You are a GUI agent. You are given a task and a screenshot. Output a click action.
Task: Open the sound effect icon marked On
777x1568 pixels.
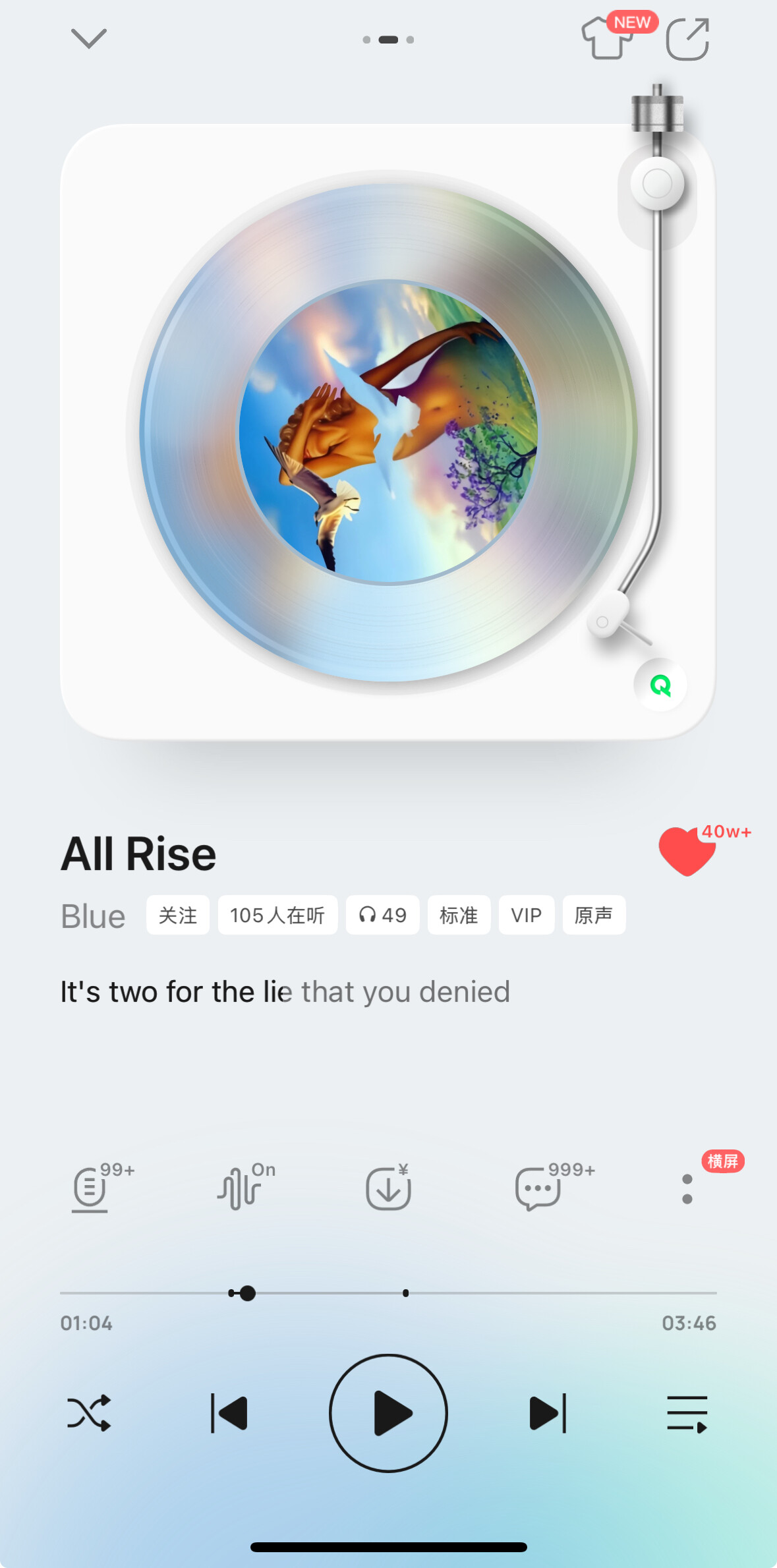point(241,1188)
